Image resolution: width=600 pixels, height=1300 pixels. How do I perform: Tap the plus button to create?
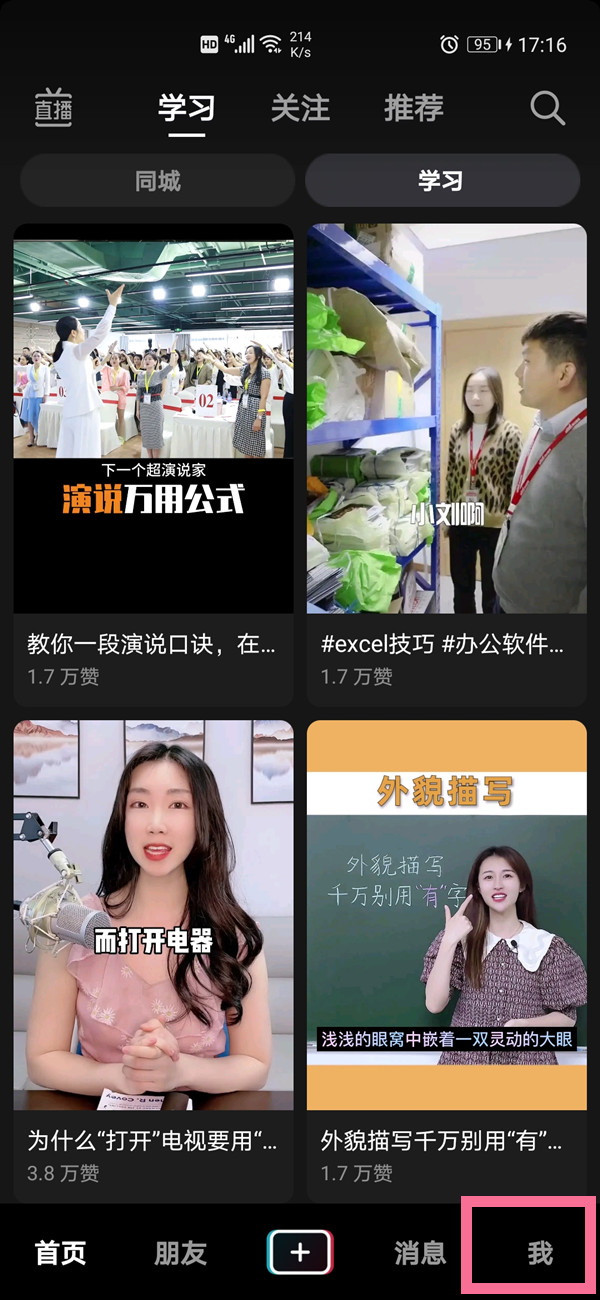300,1252
